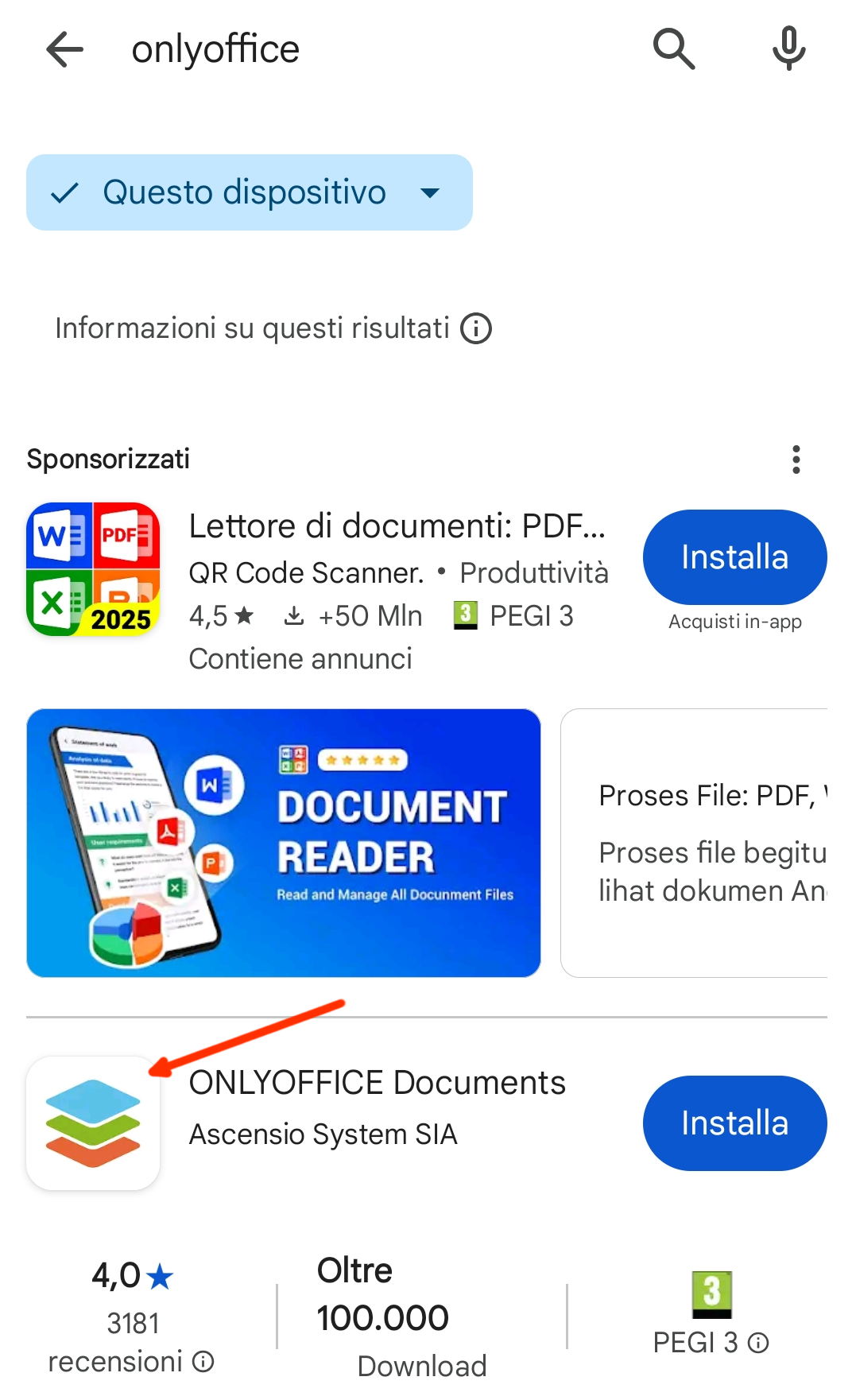Edit the onlyoffice search query
Image resolution: width=856 pixels, height=1400 pixels.
pyautogui.click(x=318, y=49)
